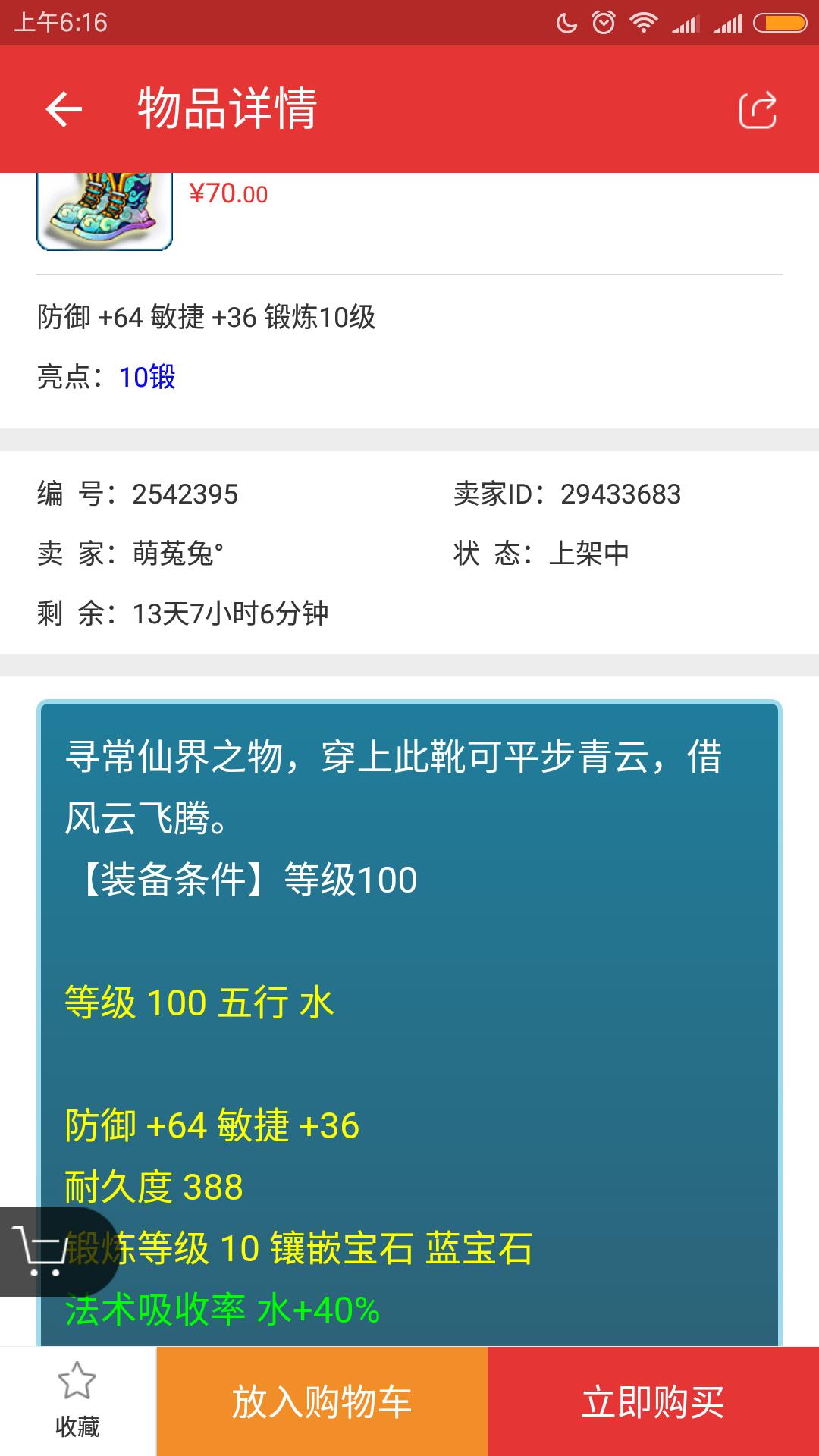Tap 放入购物车 to add to cart
The image size is (819, 1456).
322,1401
